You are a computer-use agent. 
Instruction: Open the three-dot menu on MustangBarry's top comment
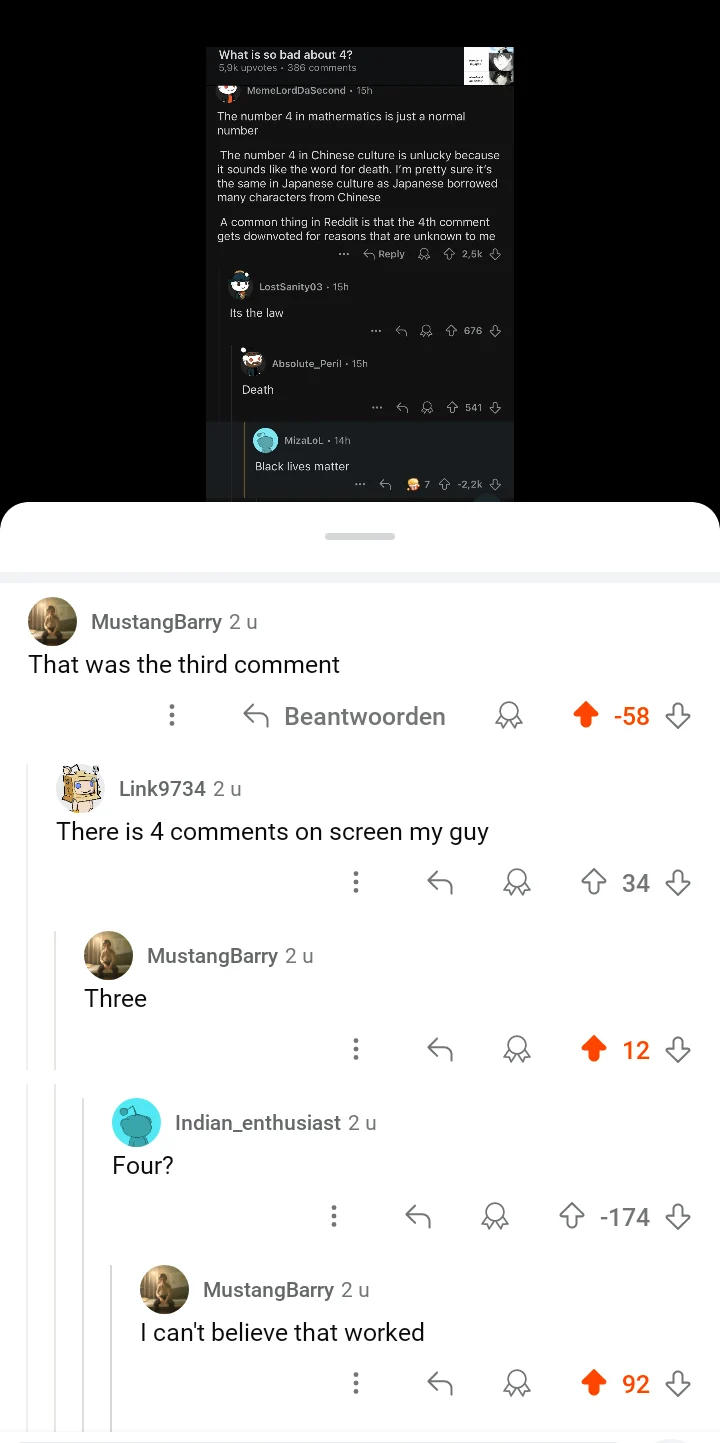[x=172, y=715]
